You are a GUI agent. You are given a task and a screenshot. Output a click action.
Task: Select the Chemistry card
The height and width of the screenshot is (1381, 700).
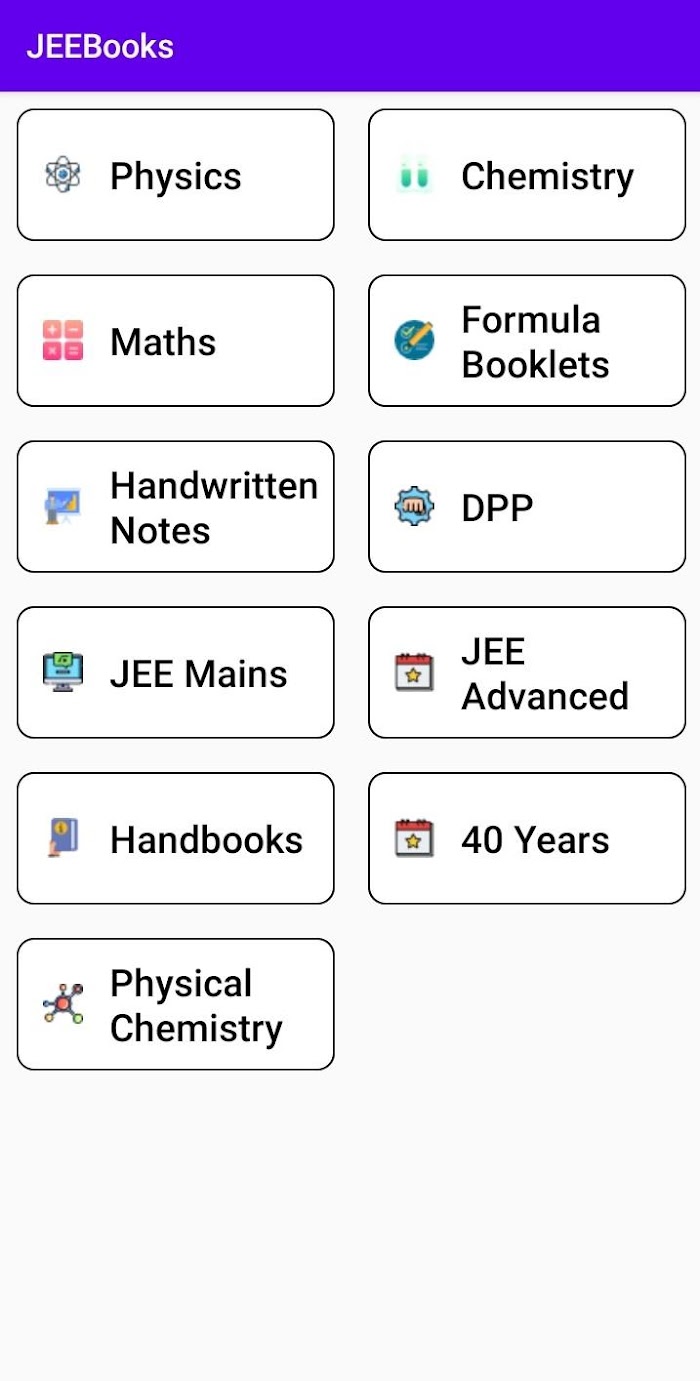(527, 175)
